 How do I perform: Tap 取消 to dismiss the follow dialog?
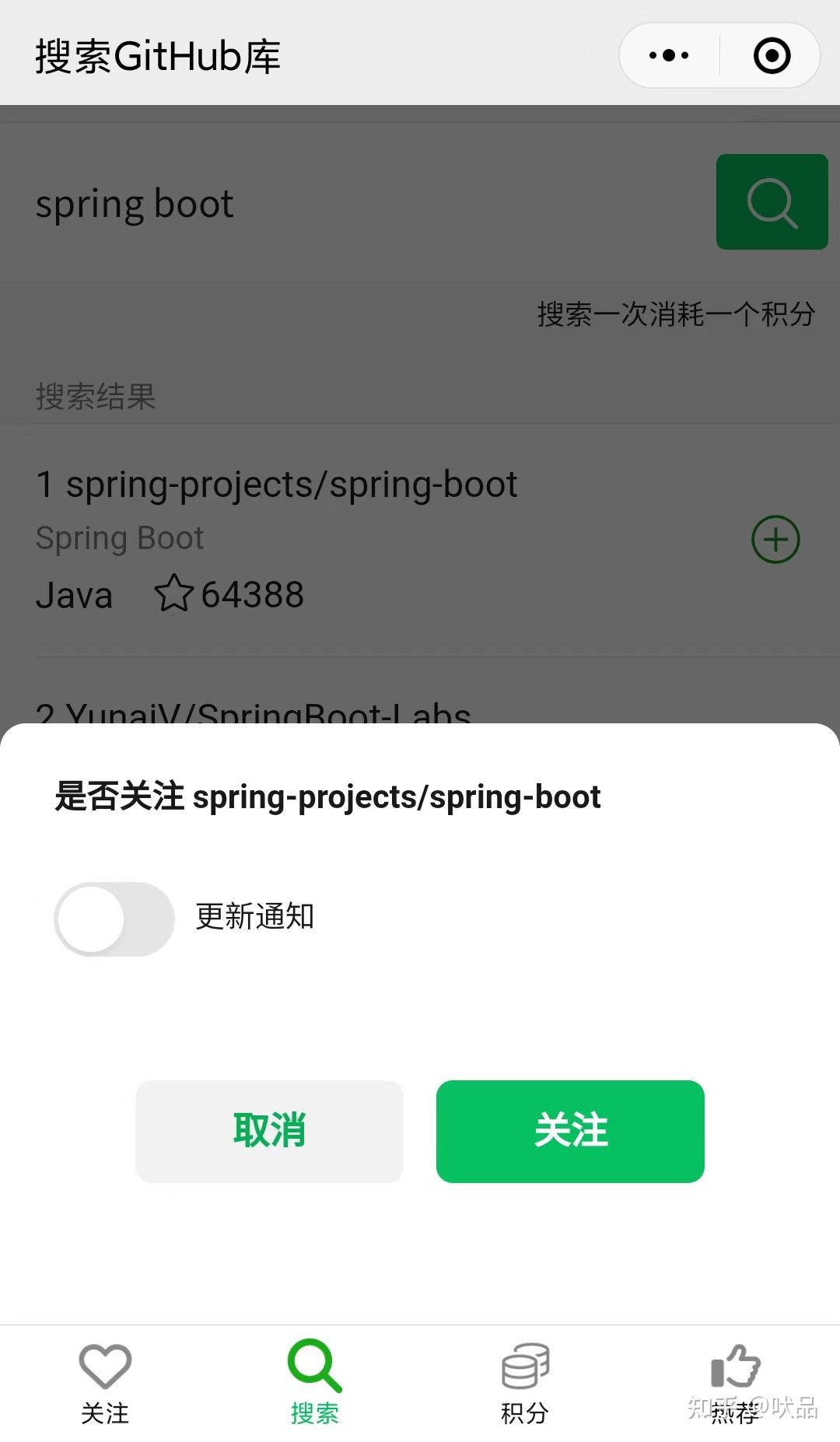click(269, 1132)
